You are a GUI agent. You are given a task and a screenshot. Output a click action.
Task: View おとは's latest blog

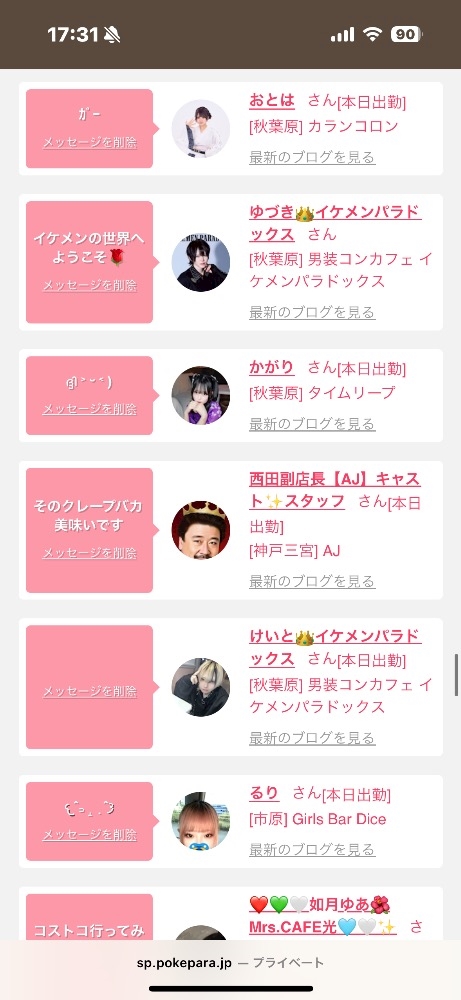(312, 157)
